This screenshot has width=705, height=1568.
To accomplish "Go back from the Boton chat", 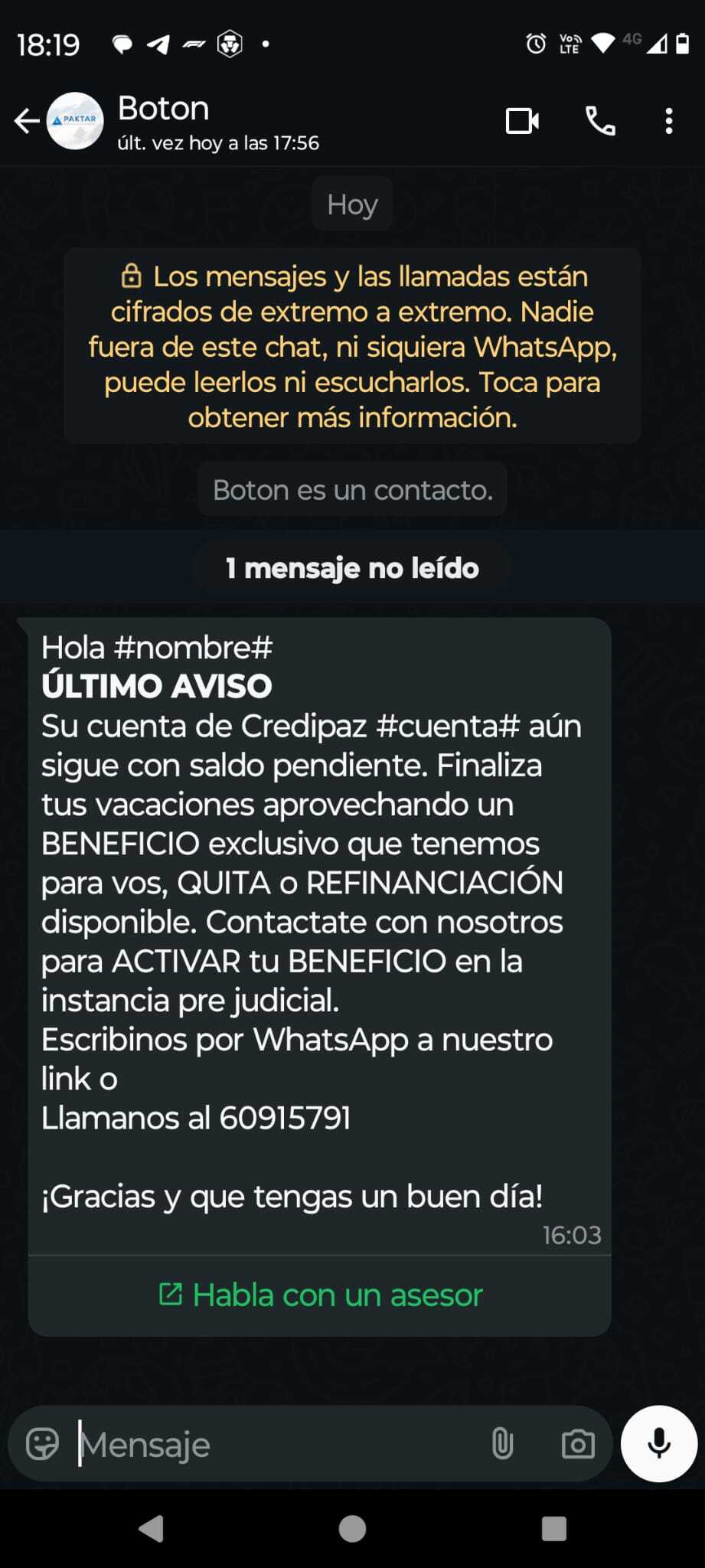I will tap(27, 121).
